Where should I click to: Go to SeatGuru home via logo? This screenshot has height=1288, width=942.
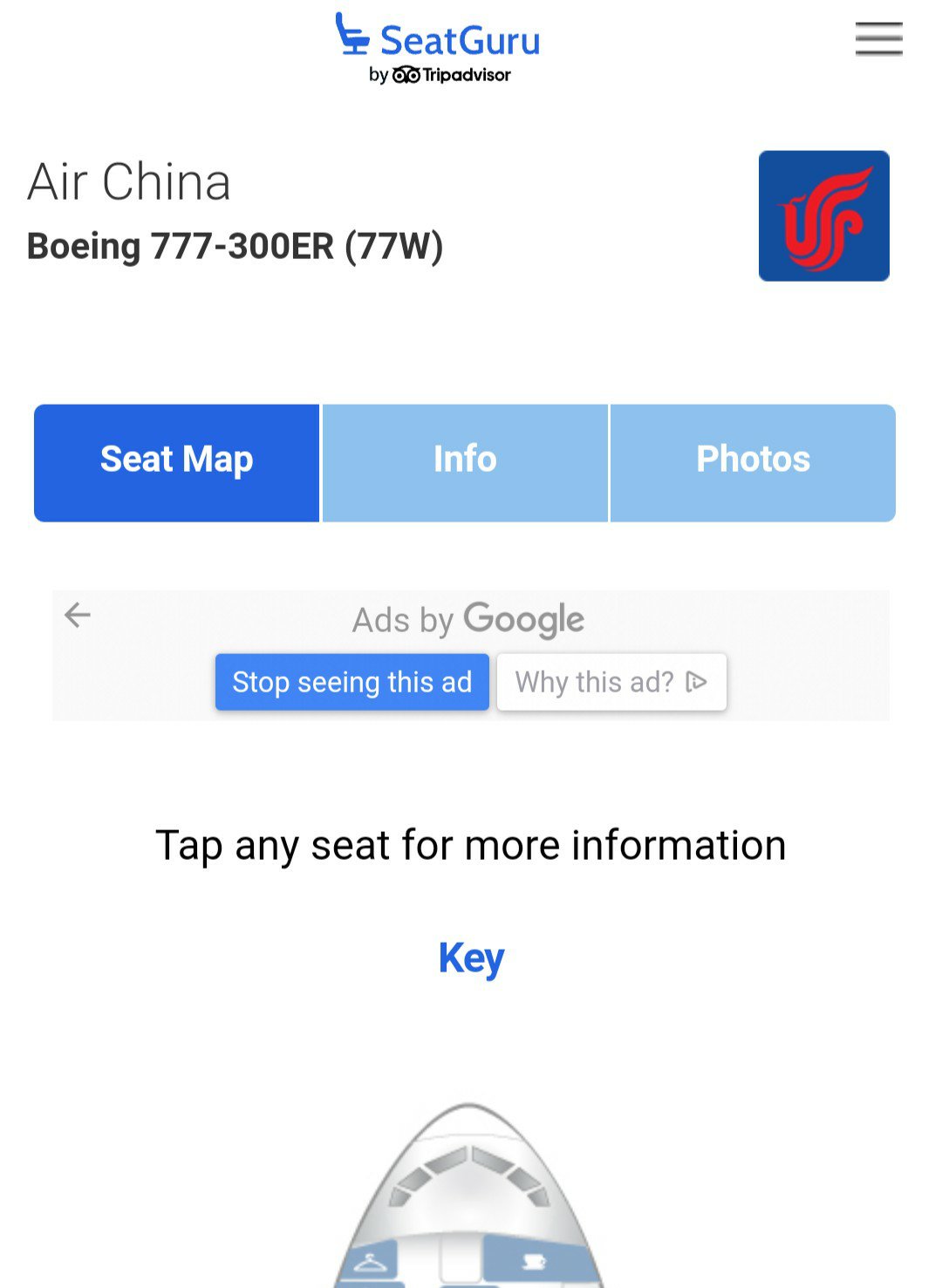(x=439, y=47)
